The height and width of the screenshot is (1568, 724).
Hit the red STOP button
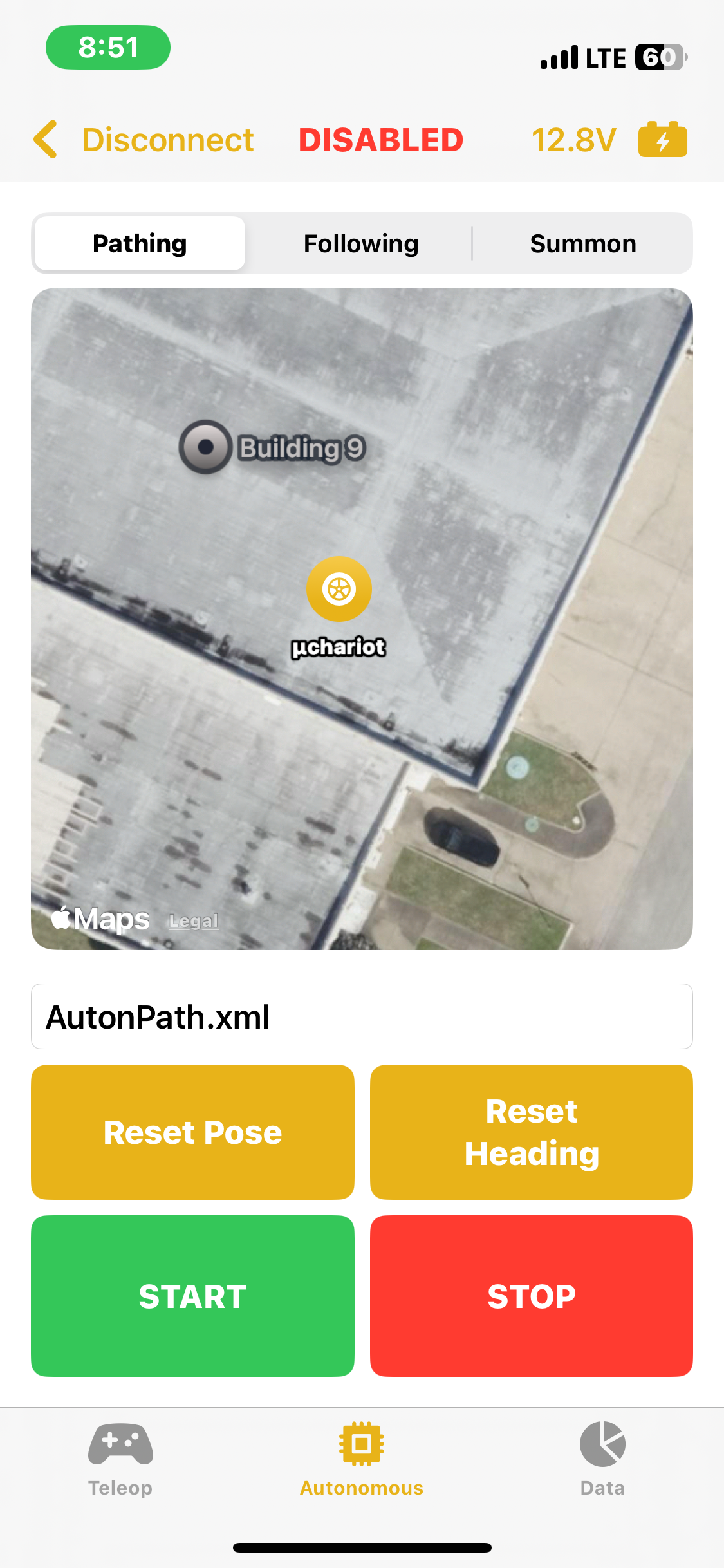tap(532, 1296)
